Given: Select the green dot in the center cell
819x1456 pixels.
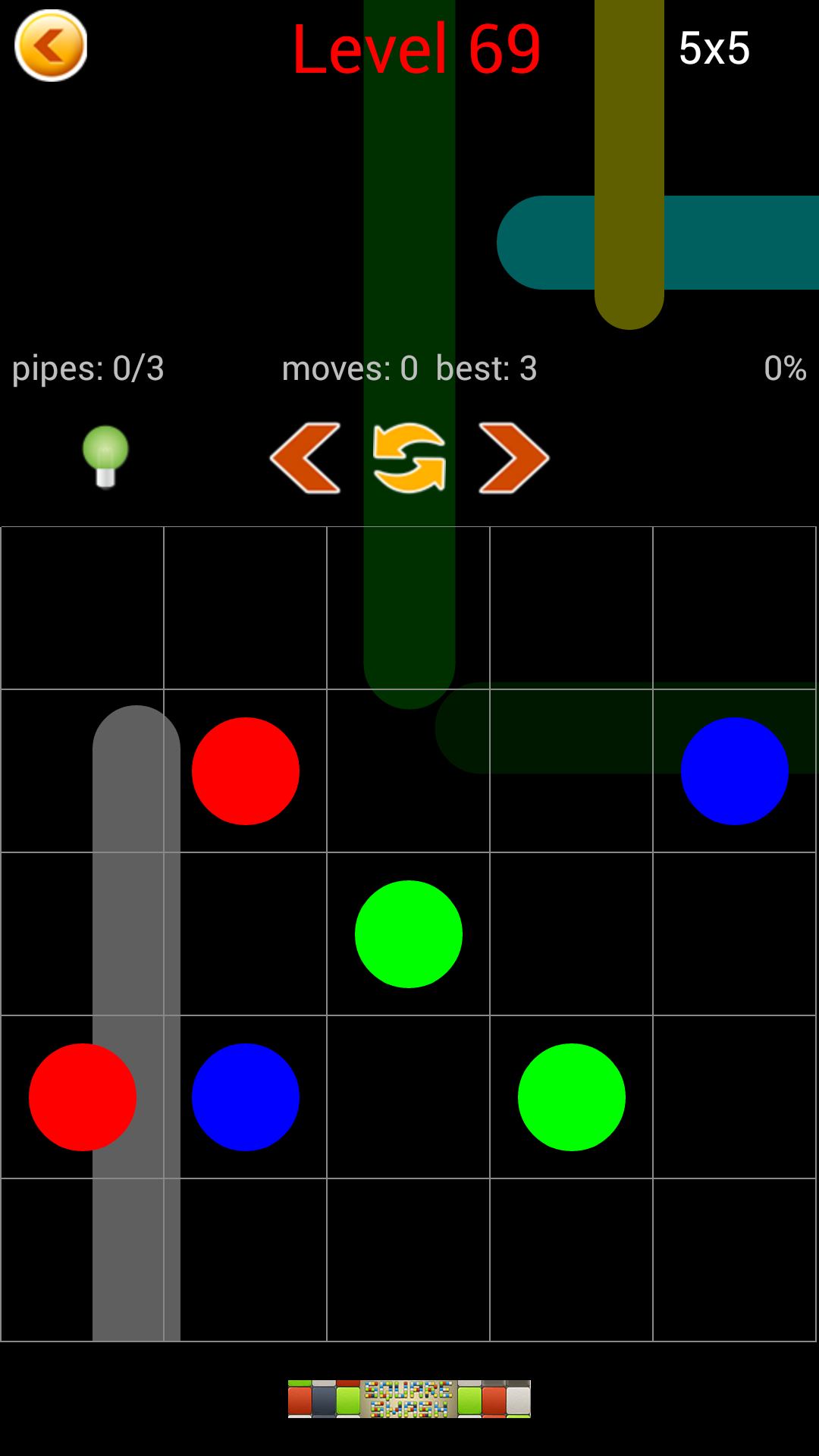Looking at the screenshot, I should (409, 934).
